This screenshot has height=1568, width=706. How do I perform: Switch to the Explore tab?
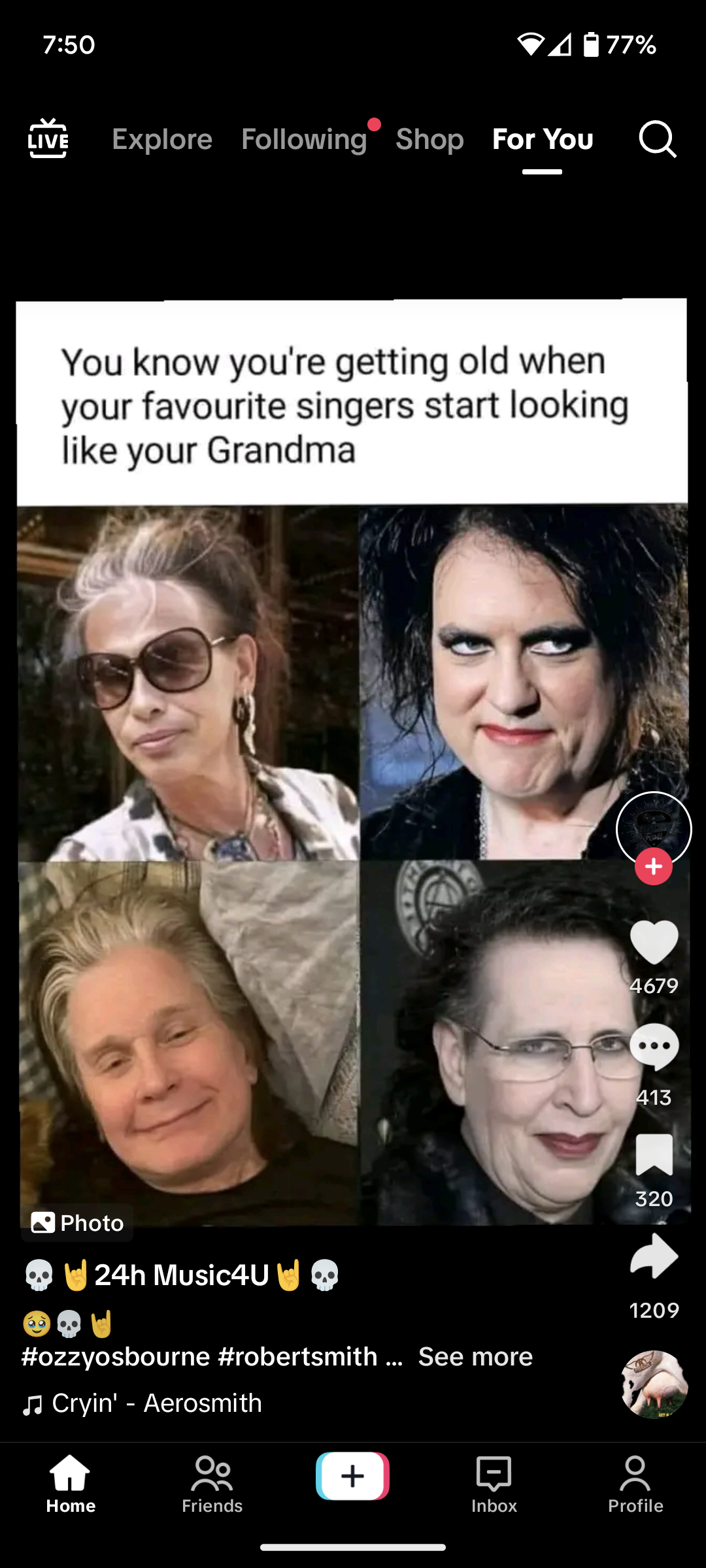(162, 139)
